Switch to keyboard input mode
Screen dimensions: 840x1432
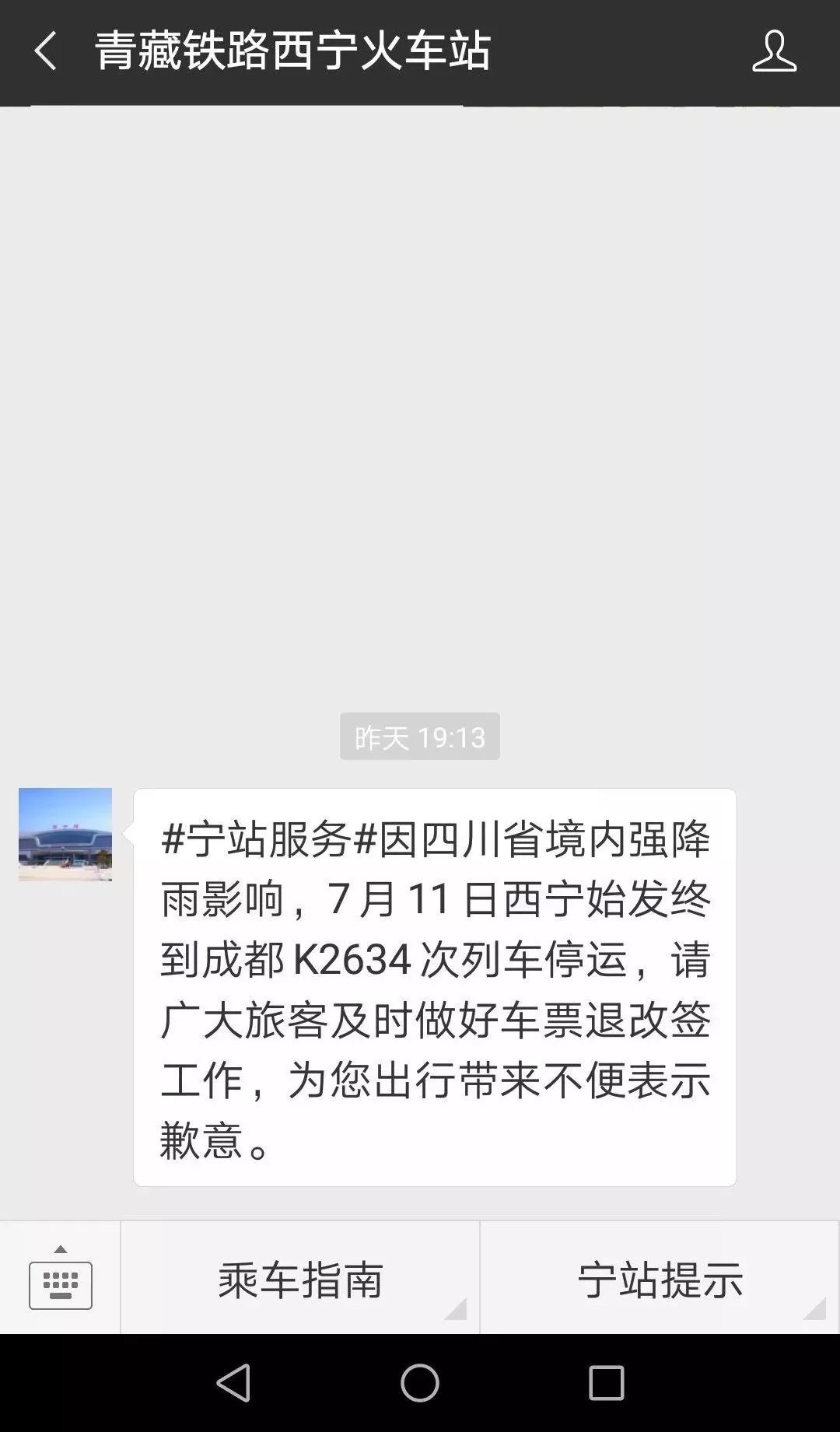61,1278
